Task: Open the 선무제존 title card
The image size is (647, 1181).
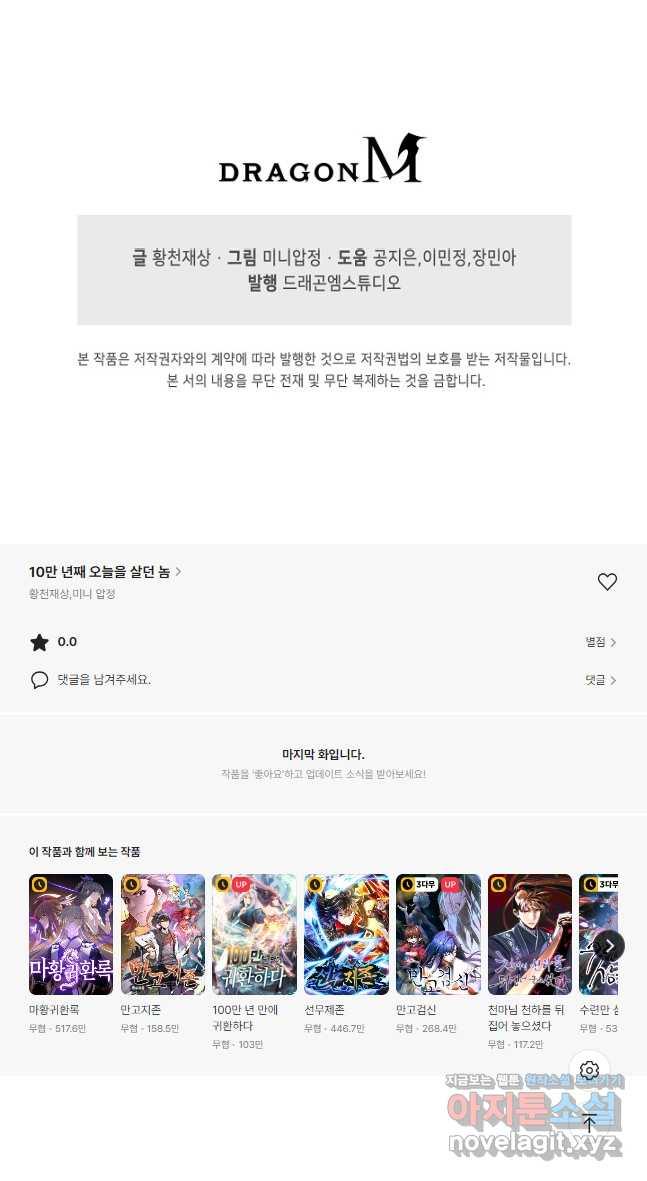Action: (346, 934)
